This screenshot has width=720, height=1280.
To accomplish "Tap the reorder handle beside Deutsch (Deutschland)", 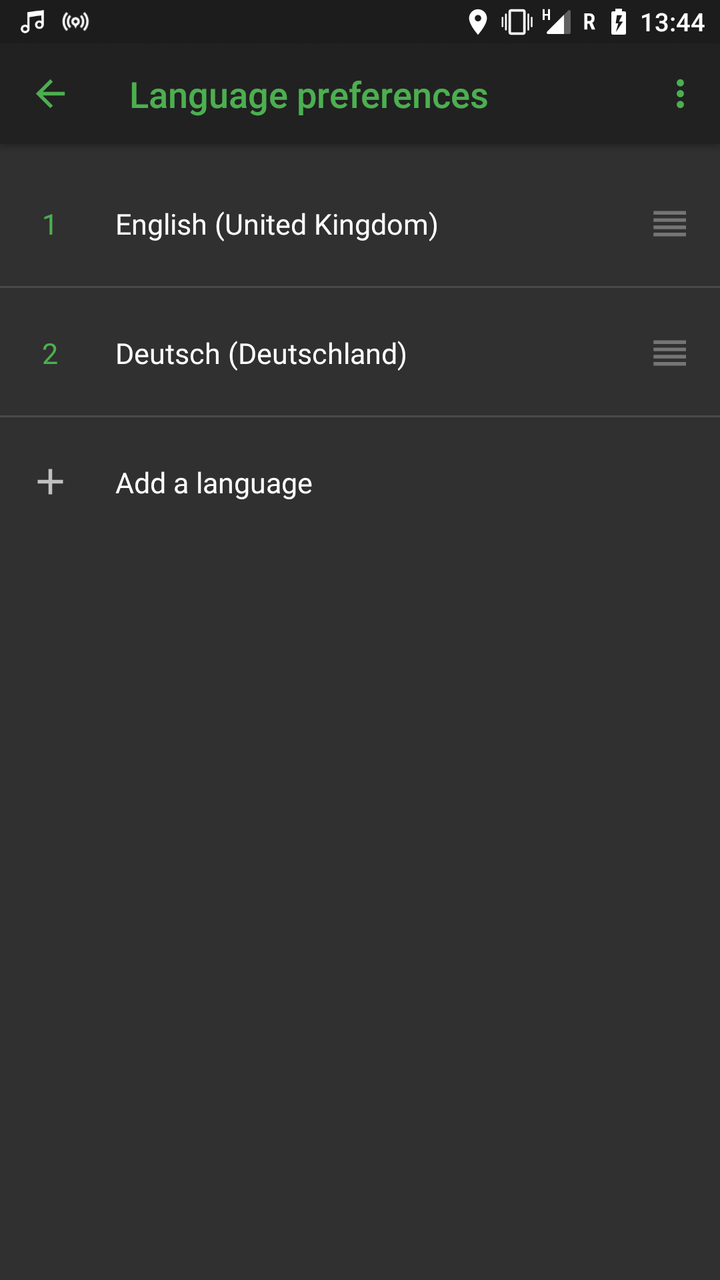I will [669, 353].
